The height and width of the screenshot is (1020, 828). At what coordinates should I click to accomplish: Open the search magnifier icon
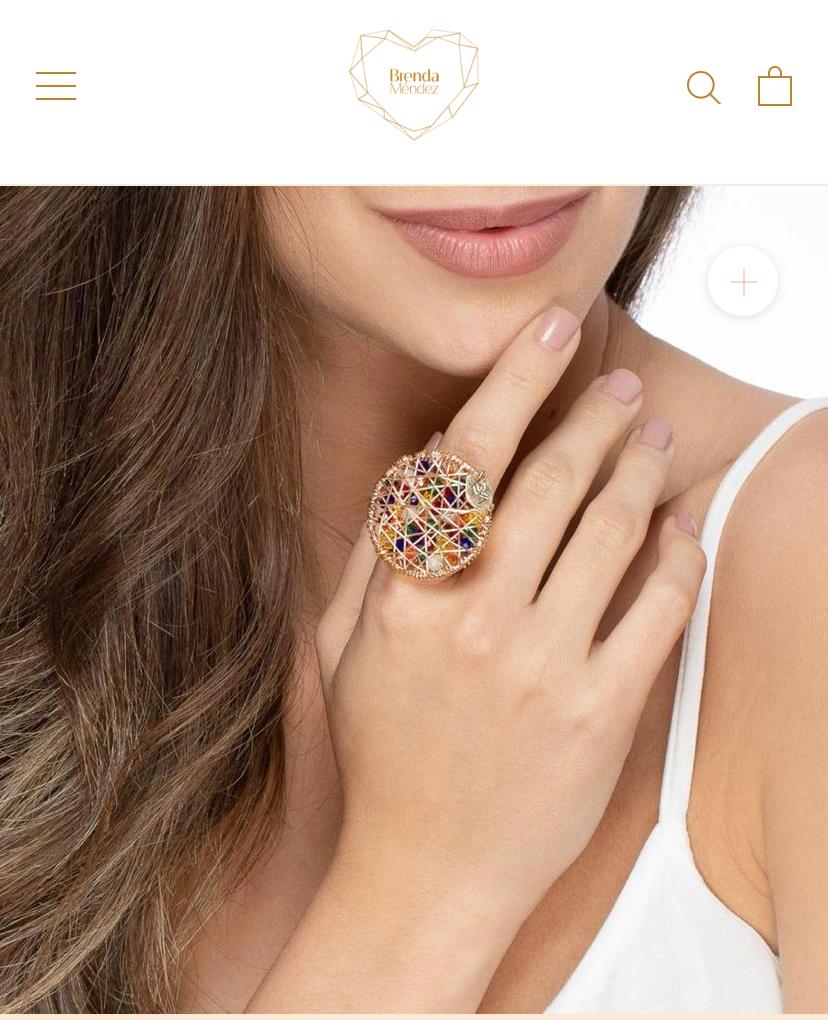coord(703,87)
